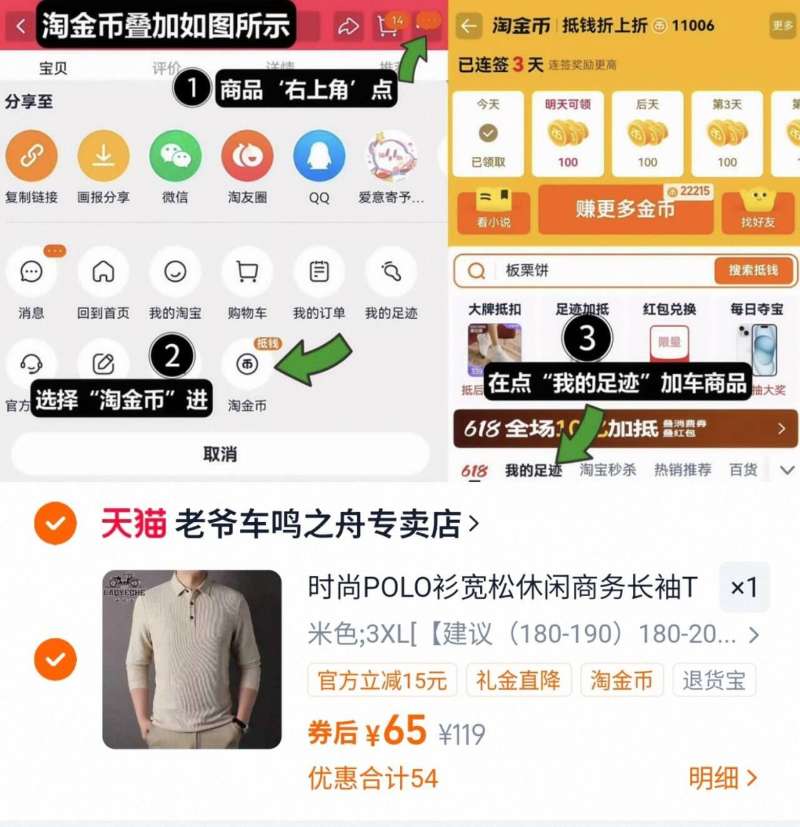The width and height of the screenshot is (800, 827).
Task: Tap the 已领取 checked circle under 今天
Action: pyautogui.click(x=487, y=134)
